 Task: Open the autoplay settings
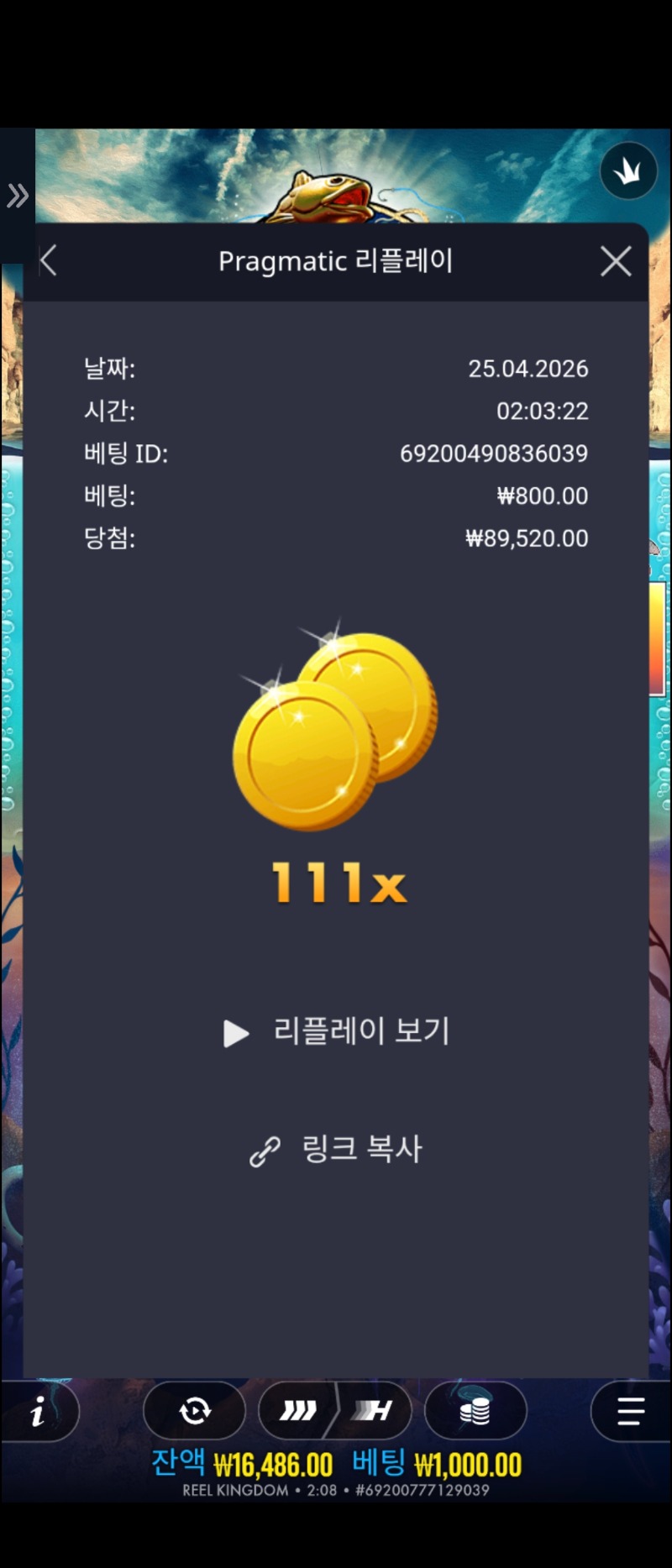(x=195, y=1411)
